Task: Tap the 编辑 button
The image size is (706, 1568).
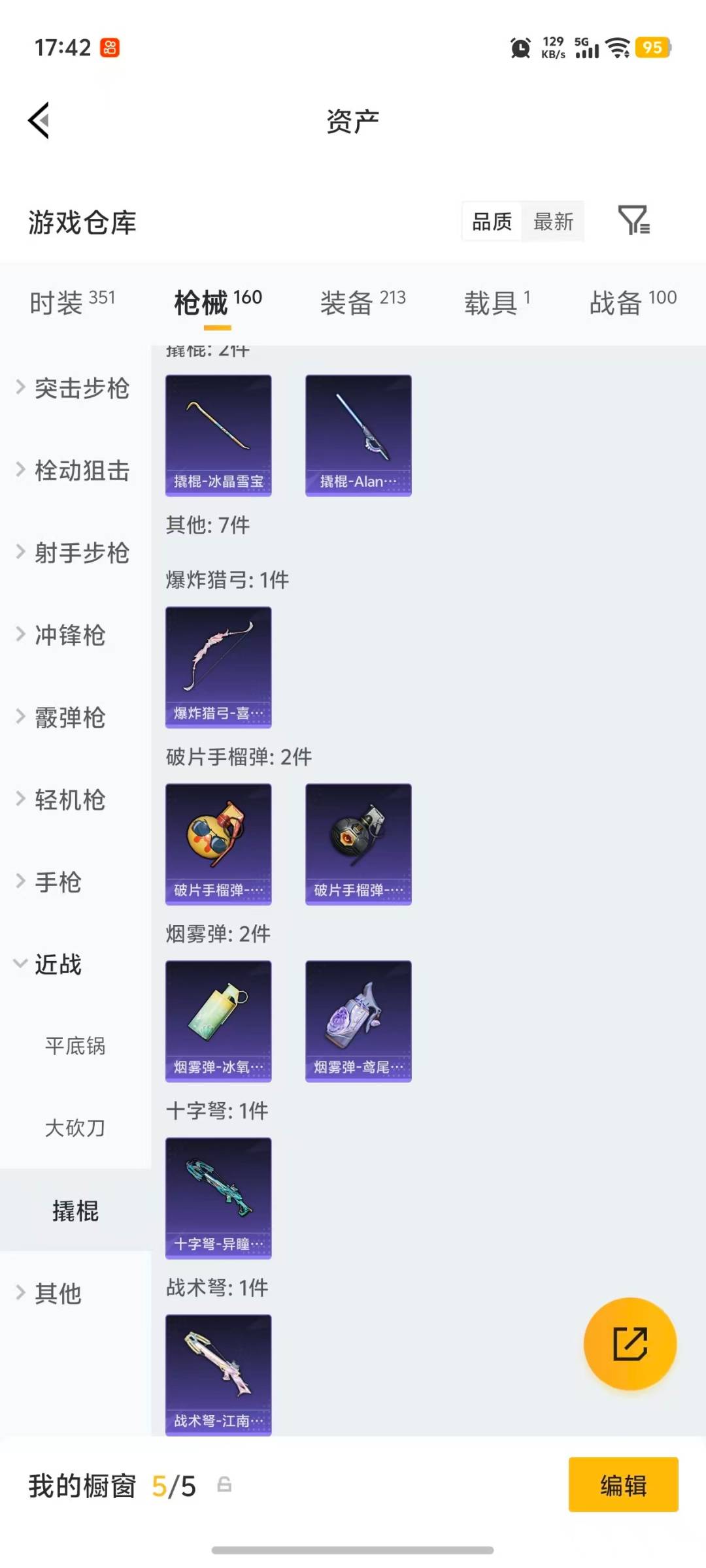Action: [x=622, y=1485]
